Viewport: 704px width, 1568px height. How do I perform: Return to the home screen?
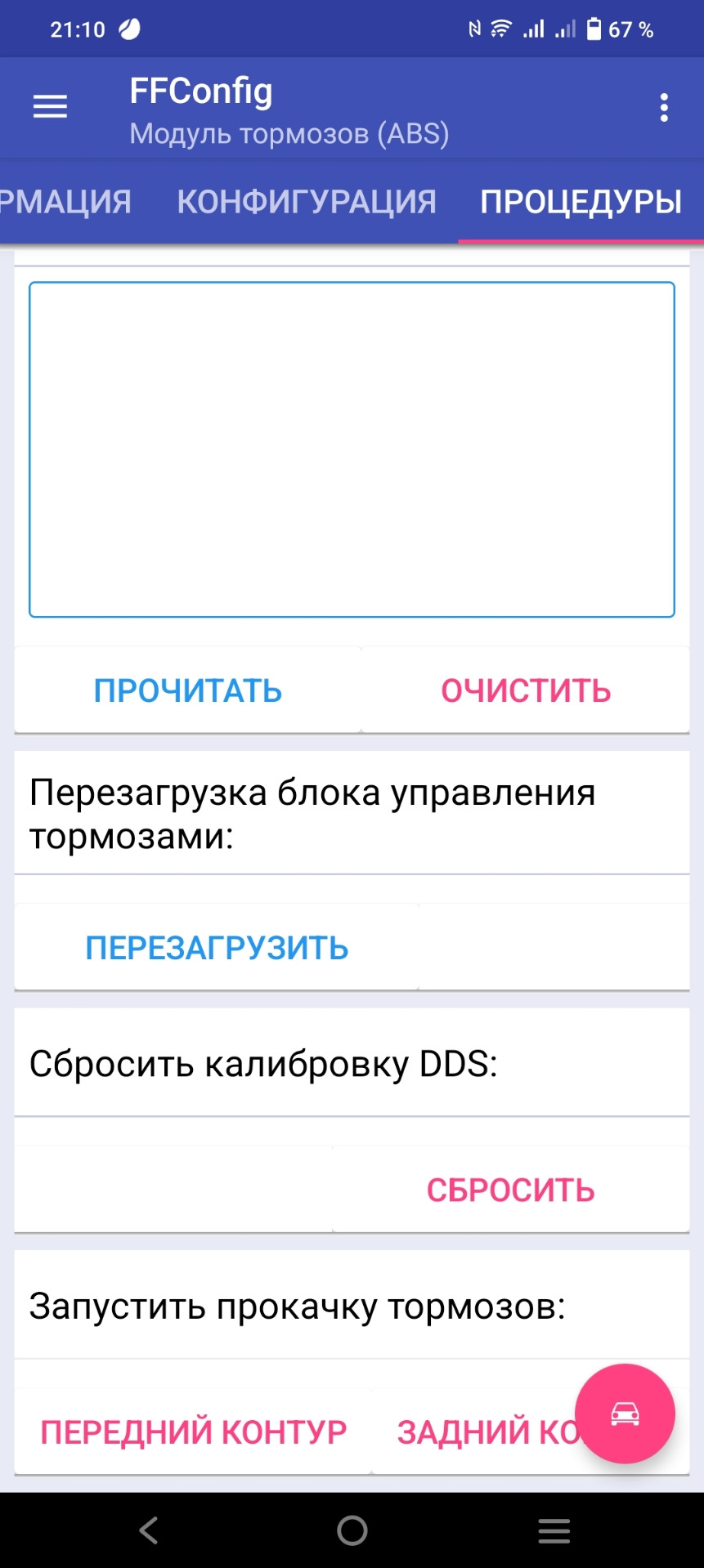point(352,1530)
